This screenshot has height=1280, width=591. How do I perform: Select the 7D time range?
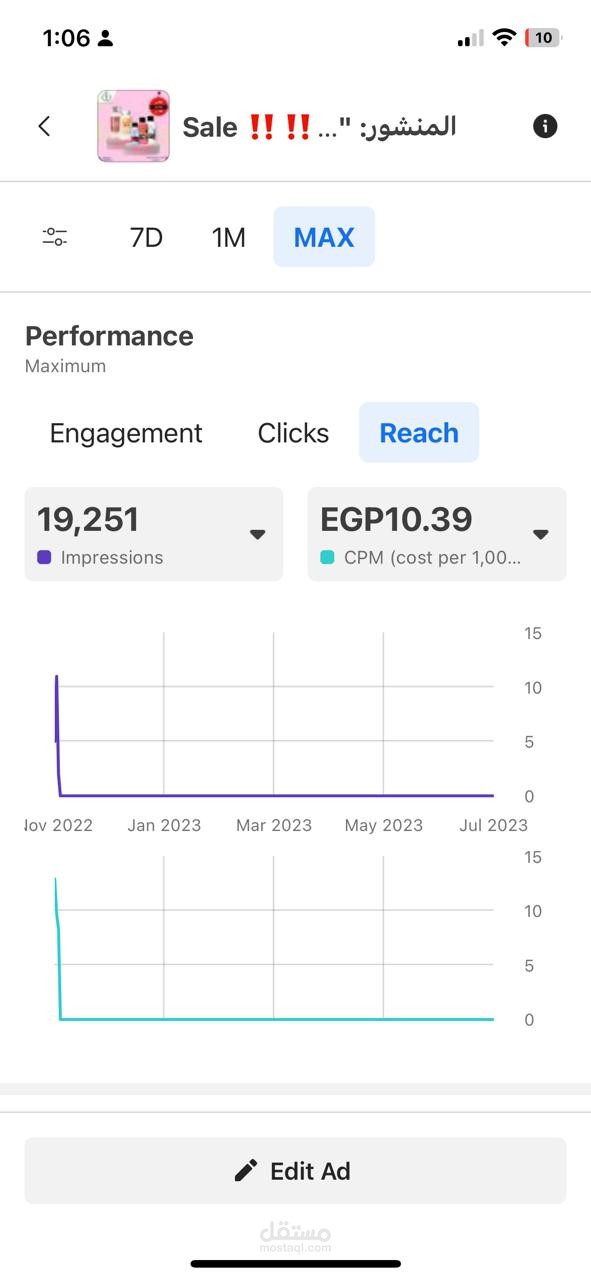146,237
